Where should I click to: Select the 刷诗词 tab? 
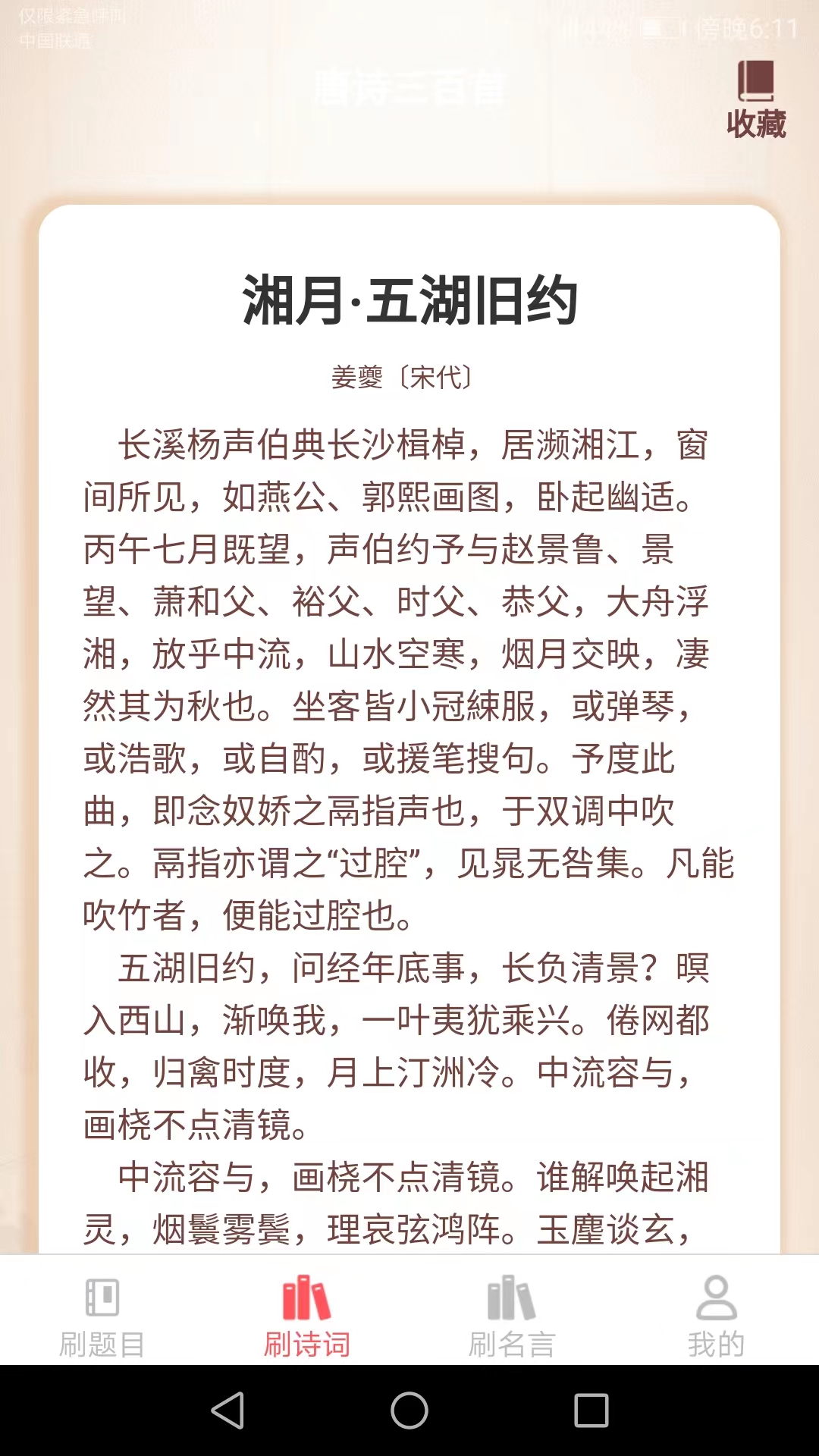pyautogui.click(x=307, y=1316)
